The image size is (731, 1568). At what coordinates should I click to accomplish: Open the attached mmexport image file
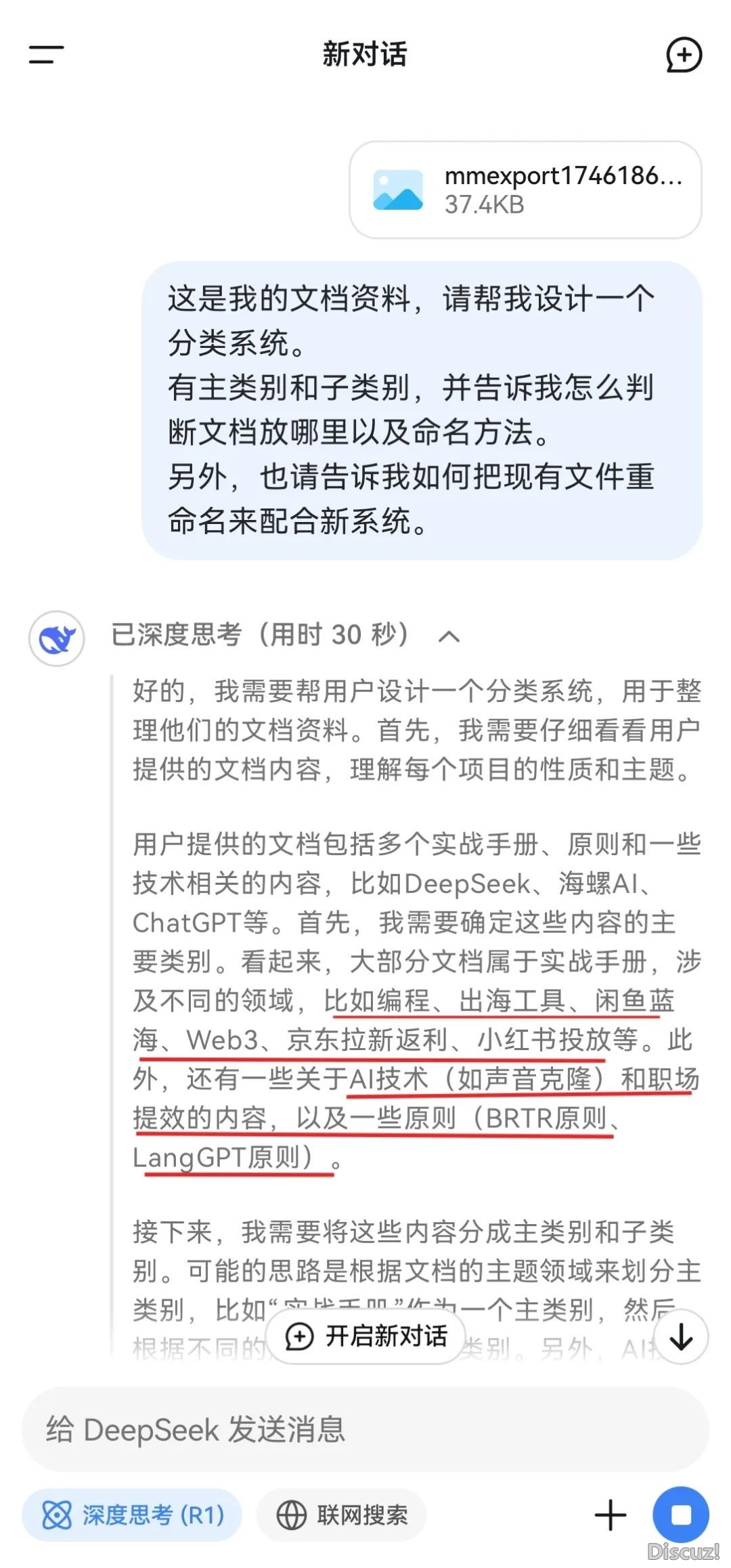(x=525, y=190)
